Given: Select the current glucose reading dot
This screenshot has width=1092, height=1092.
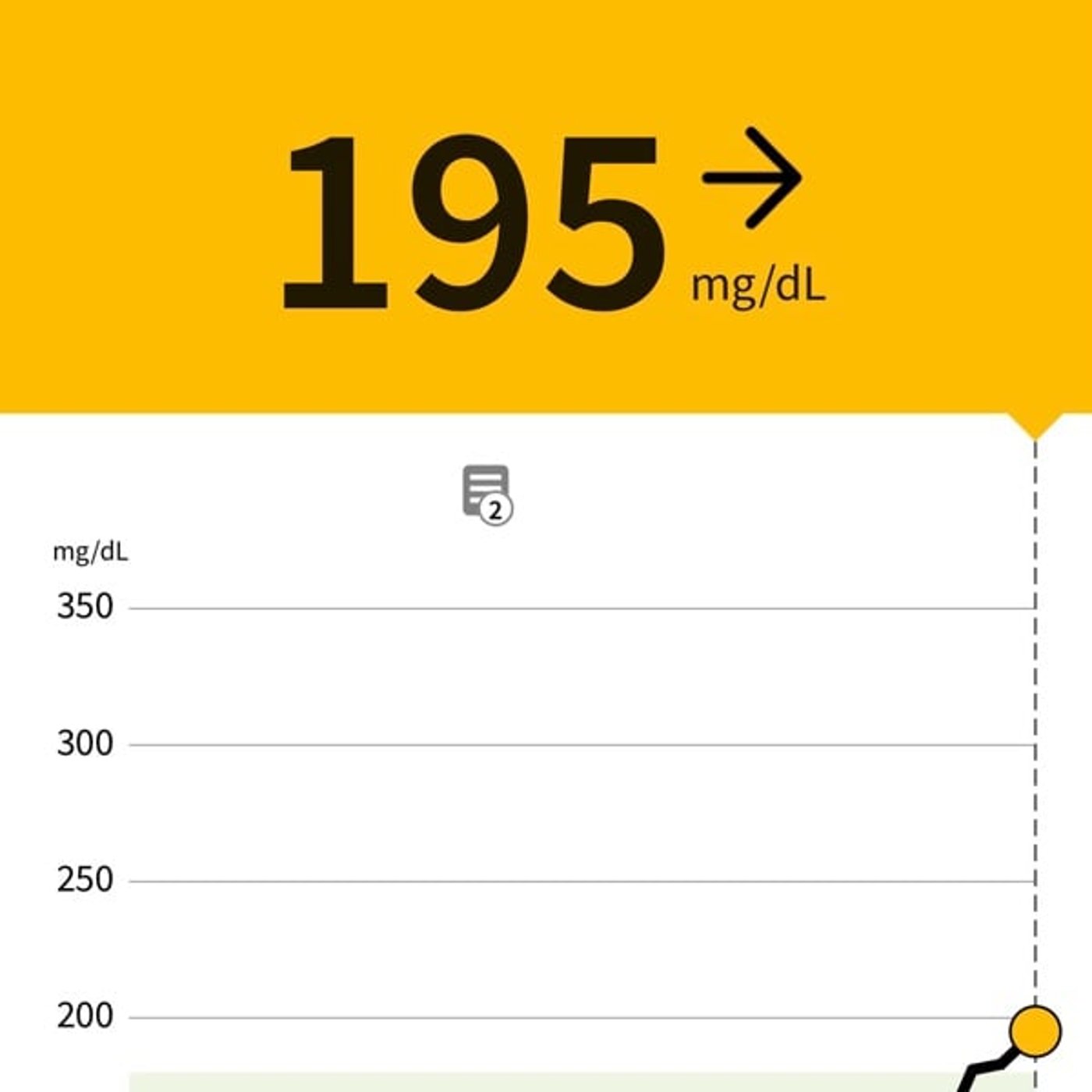Looking at the screenshot, I should [x=1034, y=1030].
